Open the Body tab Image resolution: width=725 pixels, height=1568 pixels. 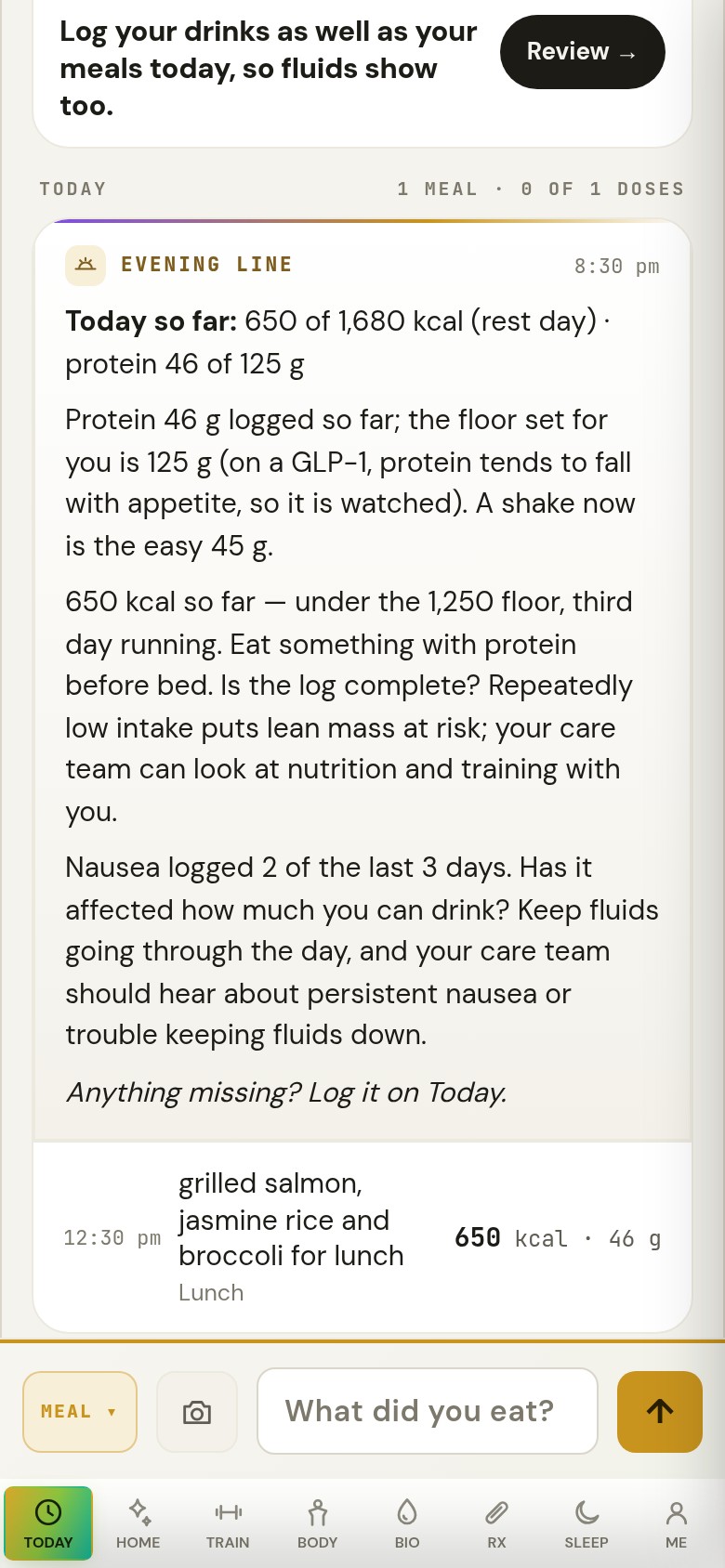[x=318, y=1523]
